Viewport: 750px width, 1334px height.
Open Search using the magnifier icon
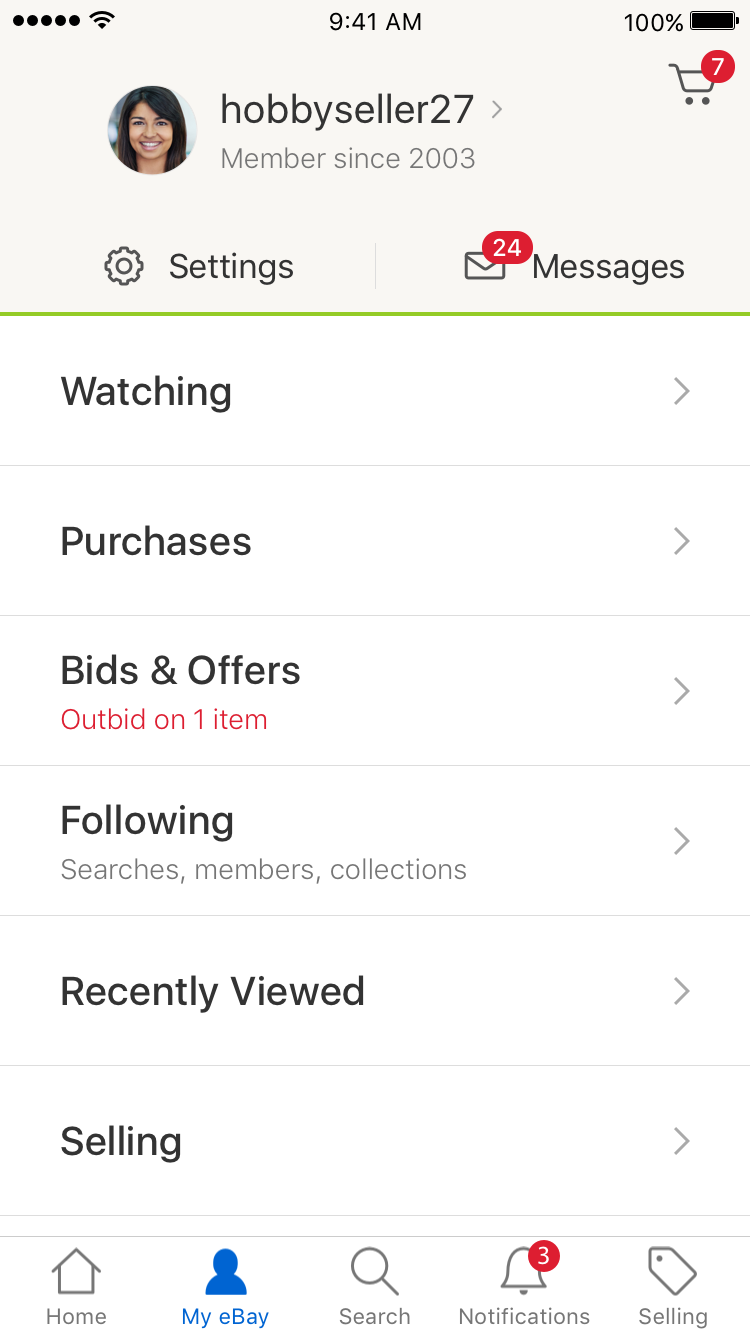tap(375, 1272)
